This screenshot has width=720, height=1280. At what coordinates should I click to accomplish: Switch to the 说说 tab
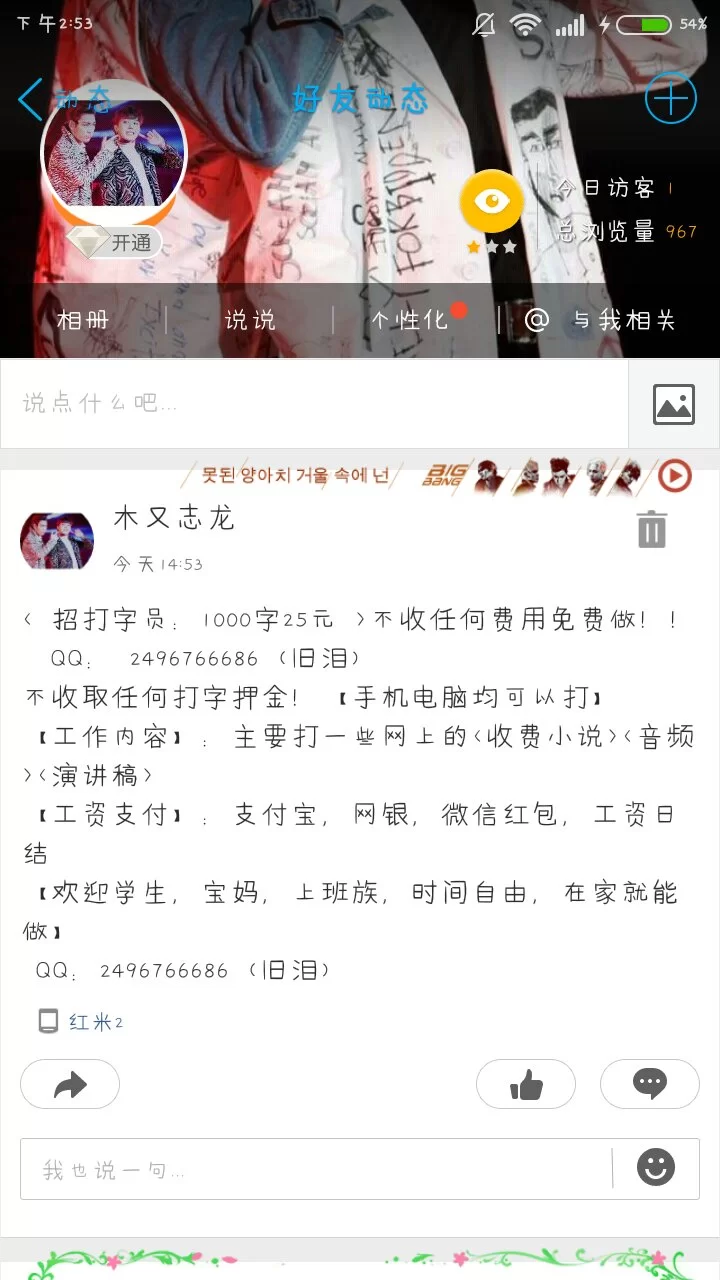(x=249, y=320)
